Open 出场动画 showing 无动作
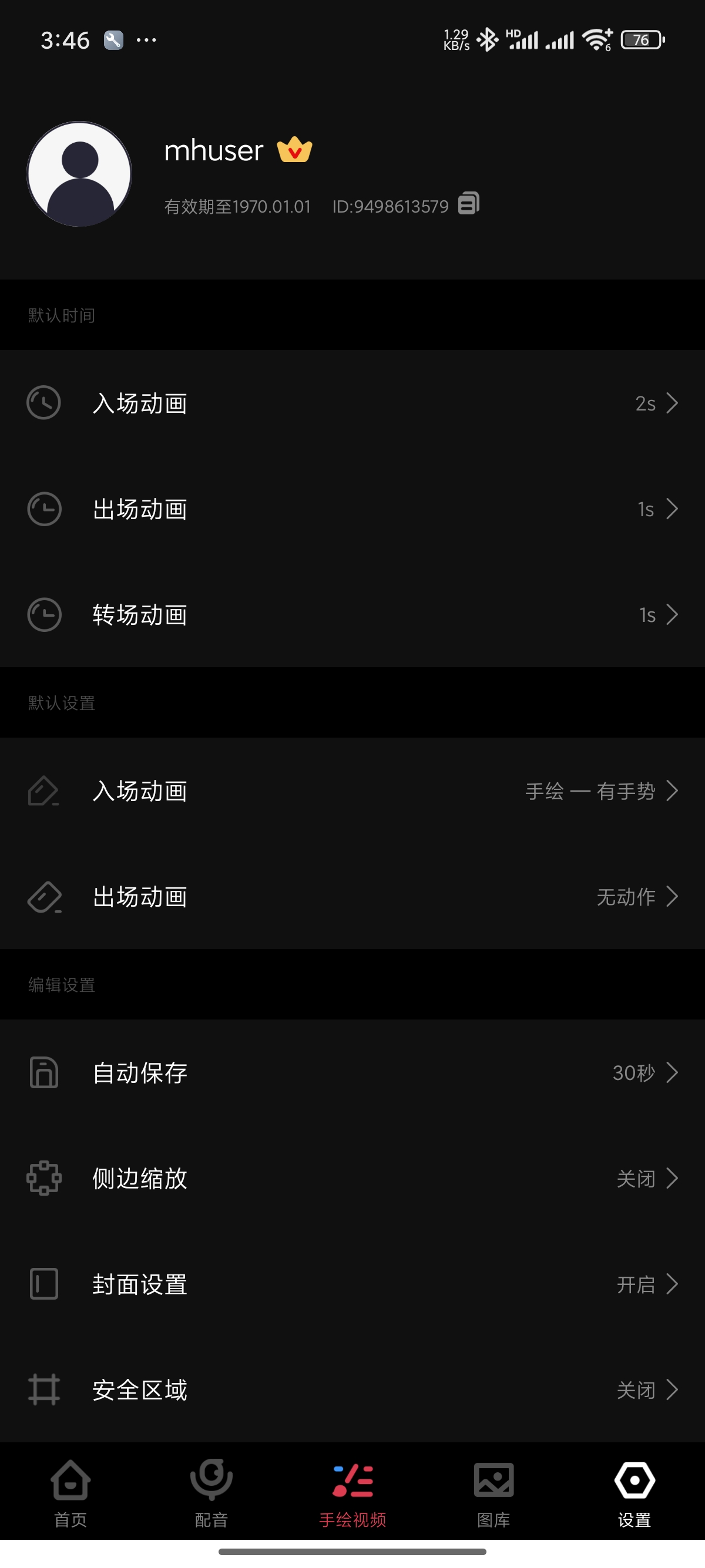The height and width of the screenshot is (1568, 705). [352, 897]
